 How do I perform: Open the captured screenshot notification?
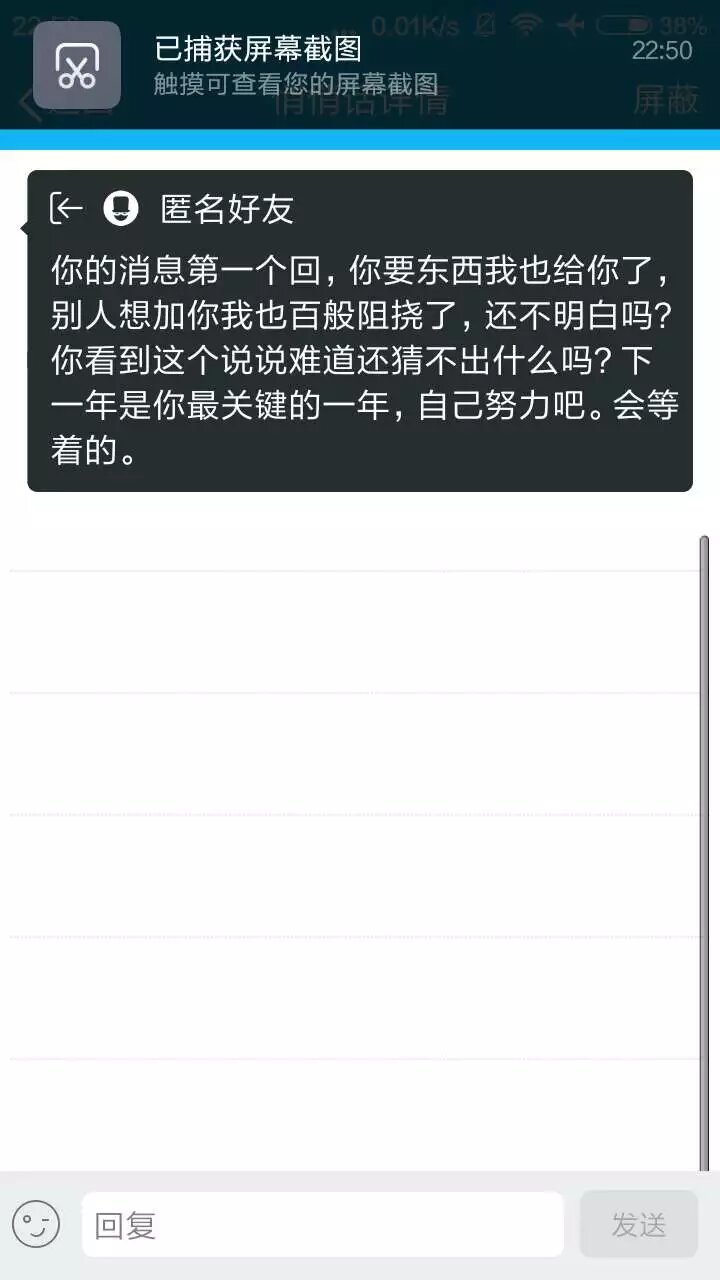360,65
